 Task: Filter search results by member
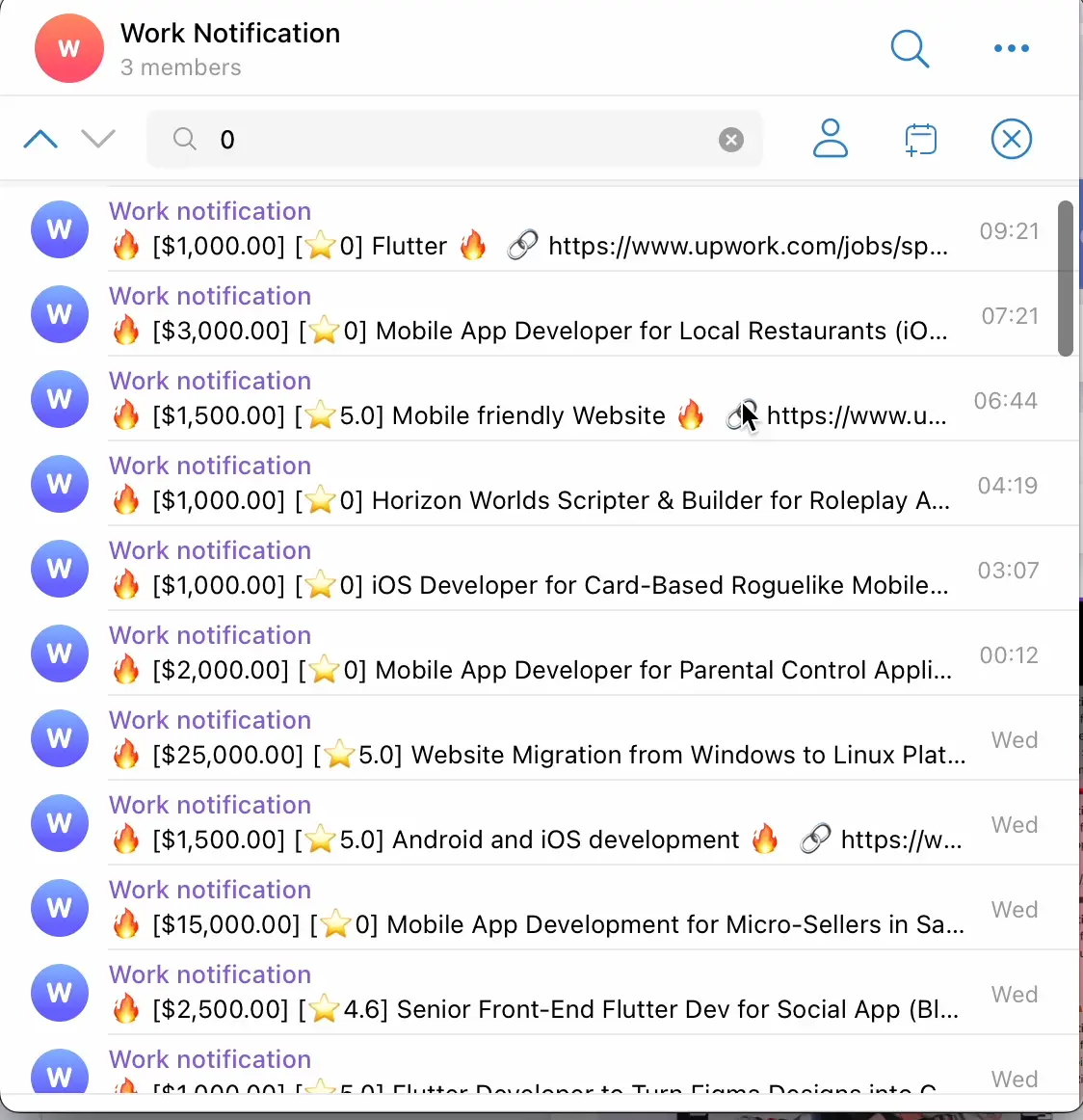[830, 139]
